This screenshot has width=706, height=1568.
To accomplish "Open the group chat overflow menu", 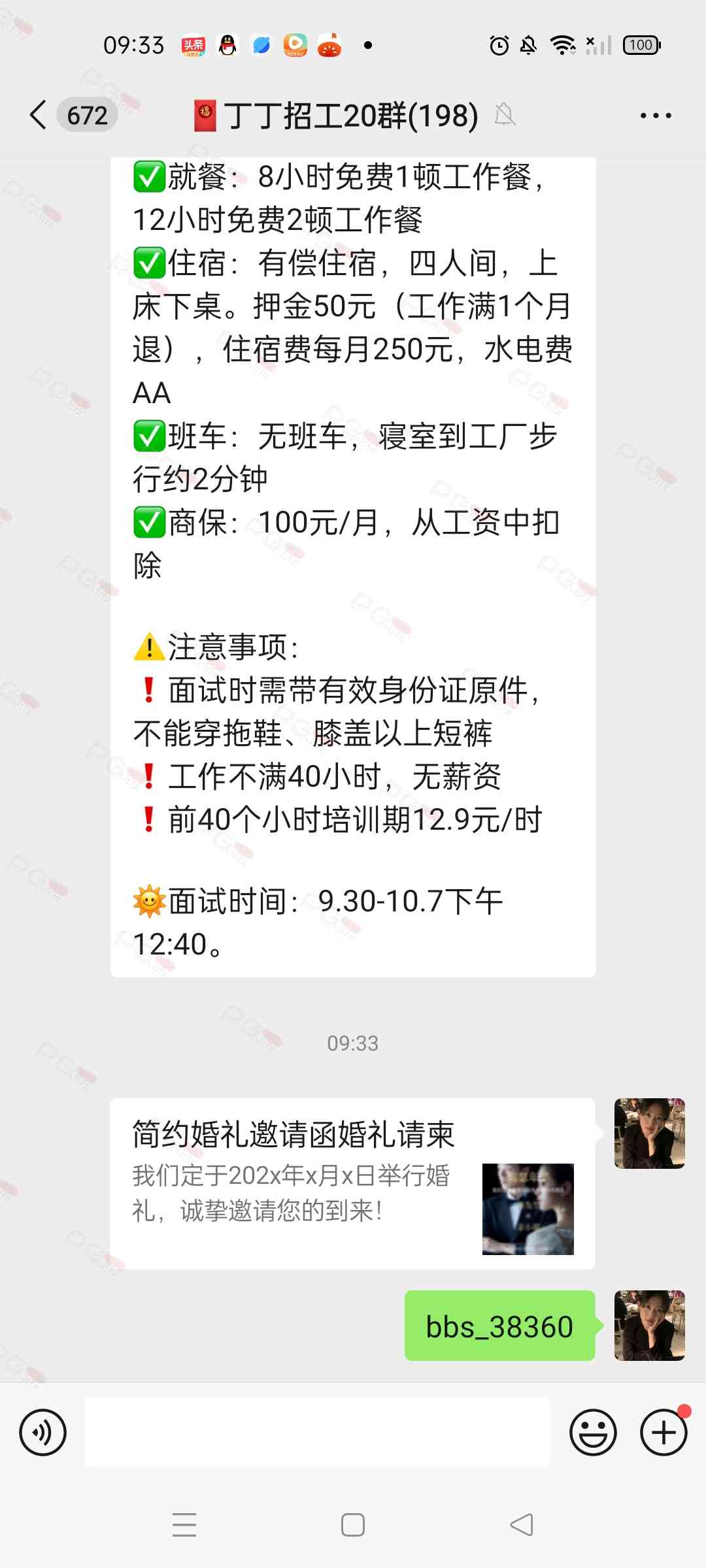I will click(x=655, y=116).
